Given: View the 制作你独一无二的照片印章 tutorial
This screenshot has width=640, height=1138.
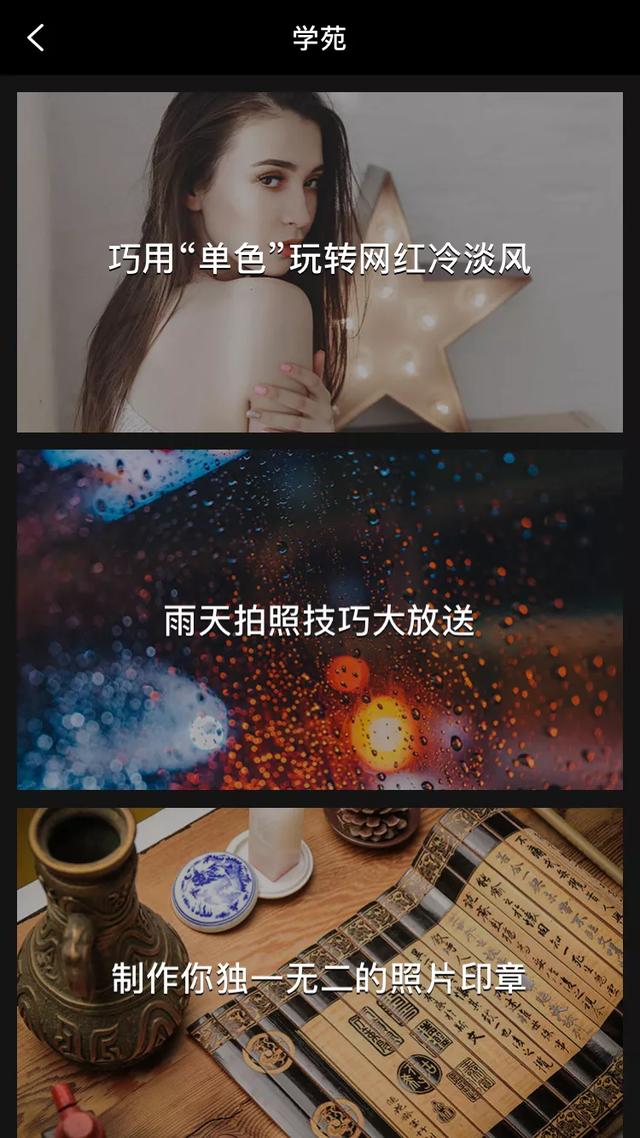Looking at the screenshot, I should pos(319,973).
